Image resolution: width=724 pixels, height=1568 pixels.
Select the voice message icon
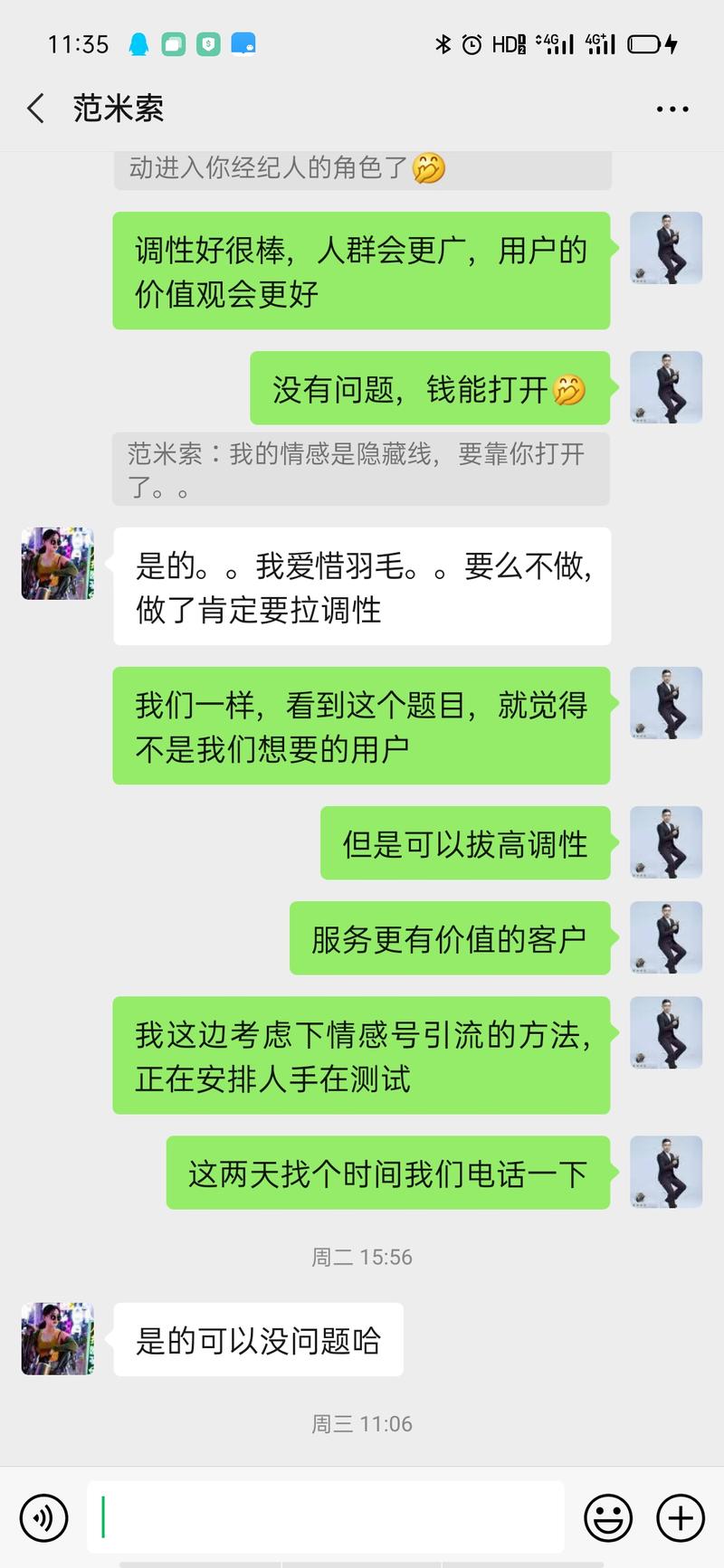point(44,1518)
